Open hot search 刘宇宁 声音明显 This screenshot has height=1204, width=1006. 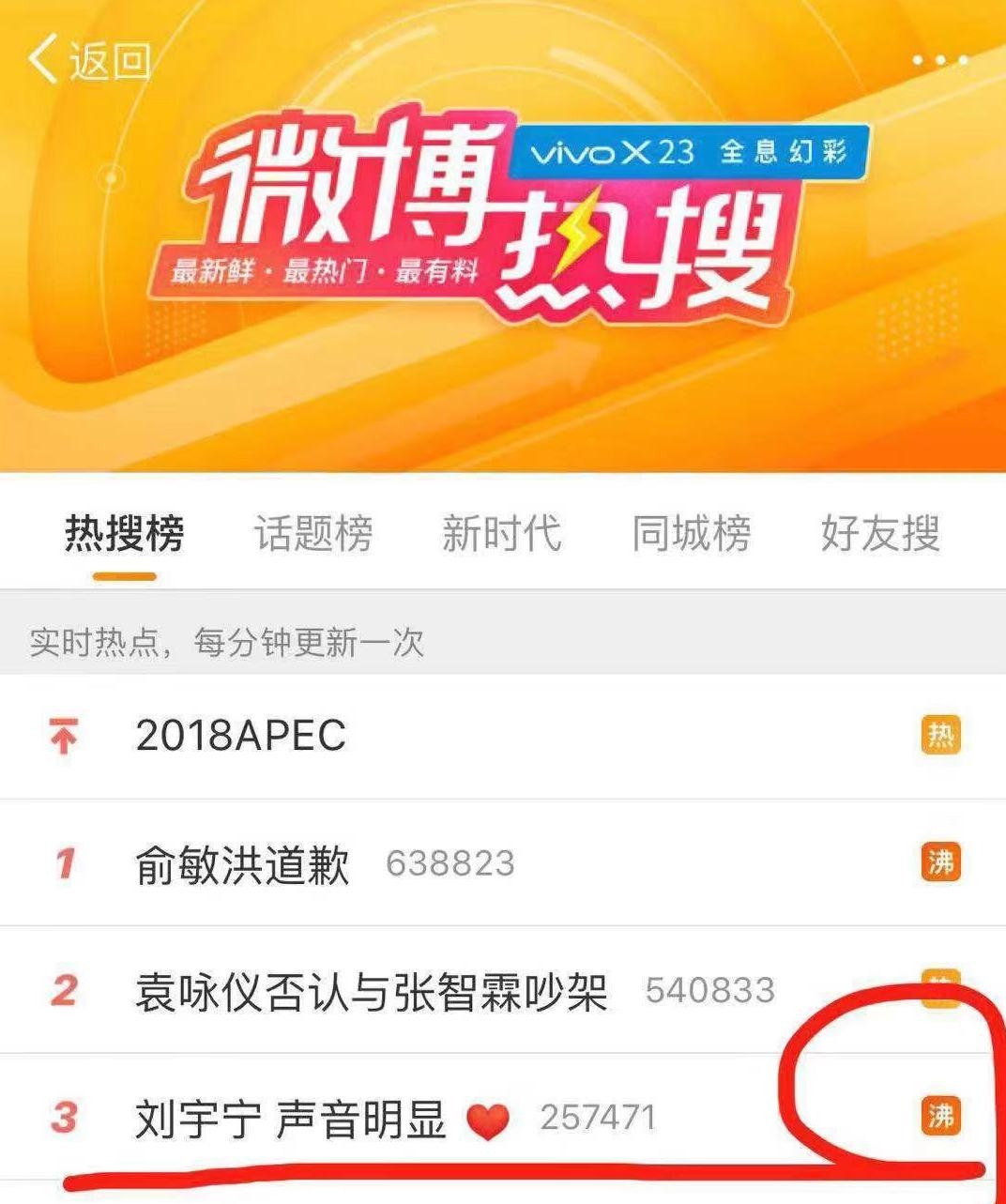pos(291,1118)
